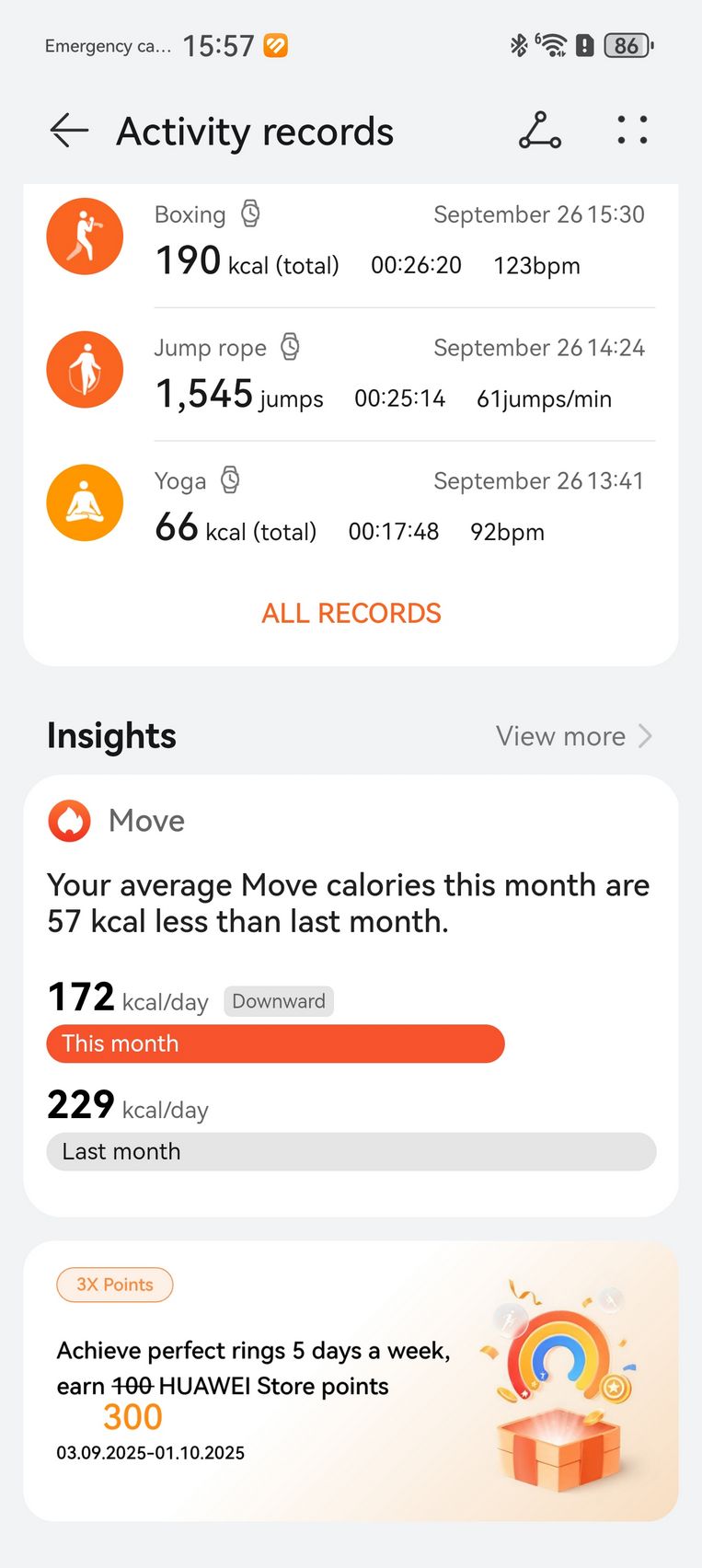
Task: Open the four-dot more options menu
Action: pos(632,131)
